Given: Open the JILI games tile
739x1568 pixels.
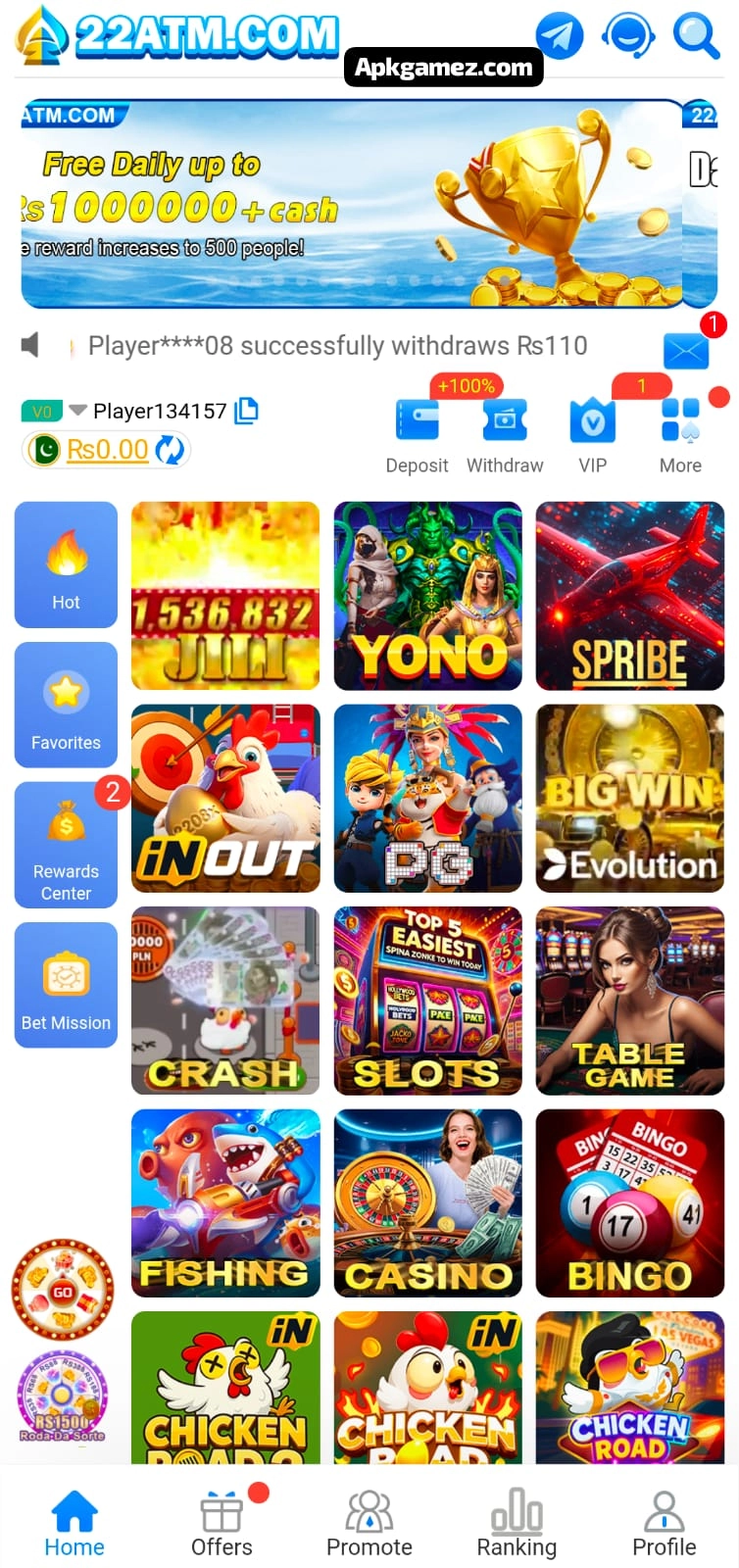Looking at the screenshot, I should [225, 596].
